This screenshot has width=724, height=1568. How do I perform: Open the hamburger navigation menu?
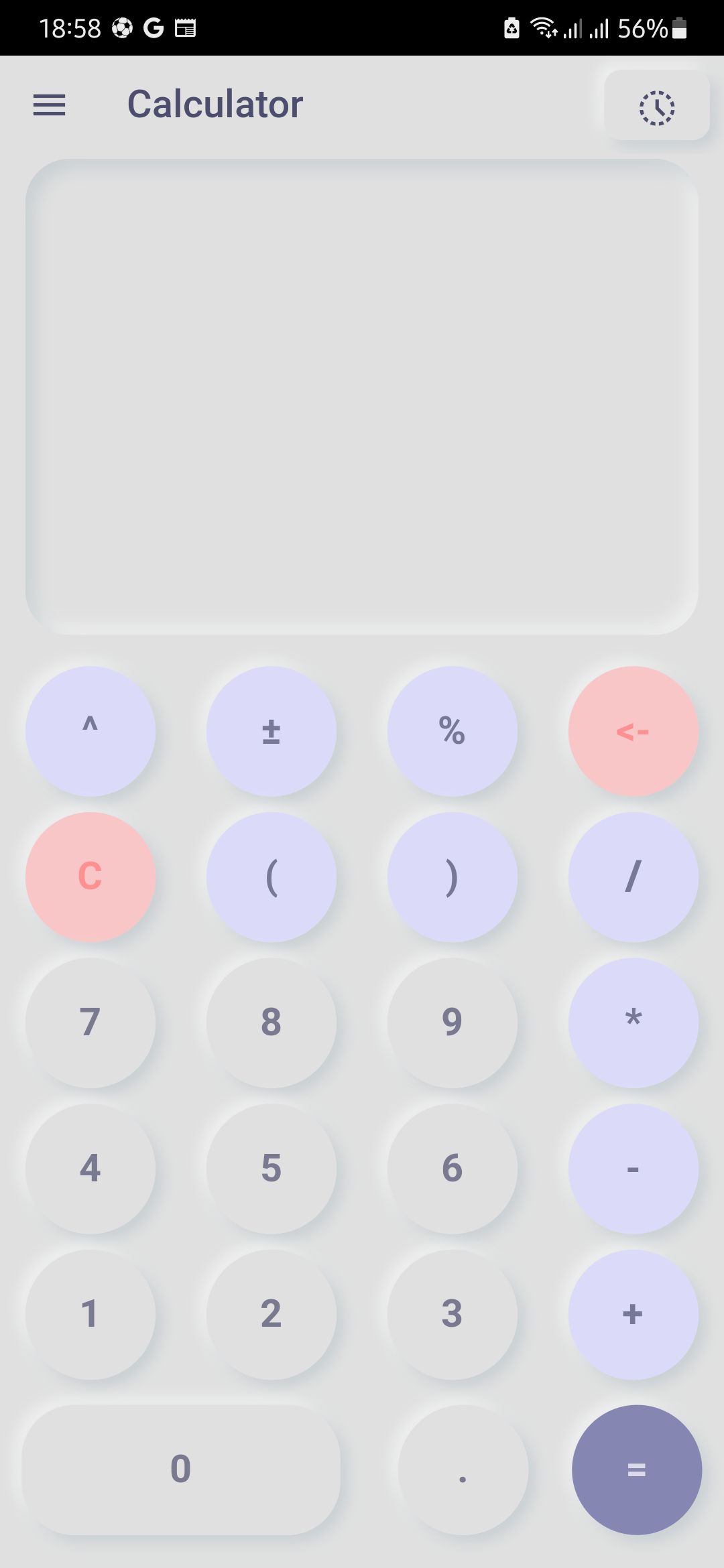49,105
